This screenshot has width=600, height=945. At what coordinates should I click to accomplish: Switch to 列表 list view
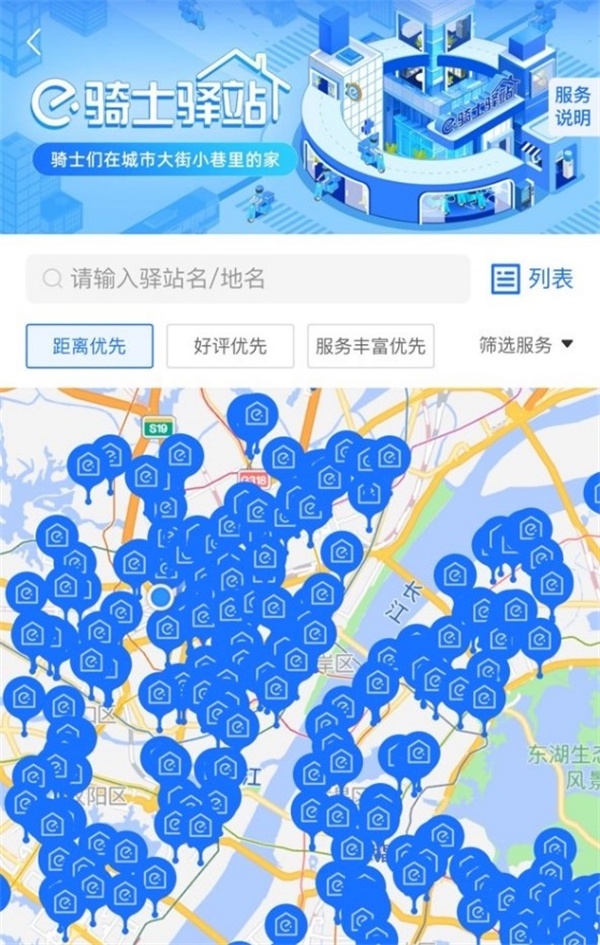point(533,279)
